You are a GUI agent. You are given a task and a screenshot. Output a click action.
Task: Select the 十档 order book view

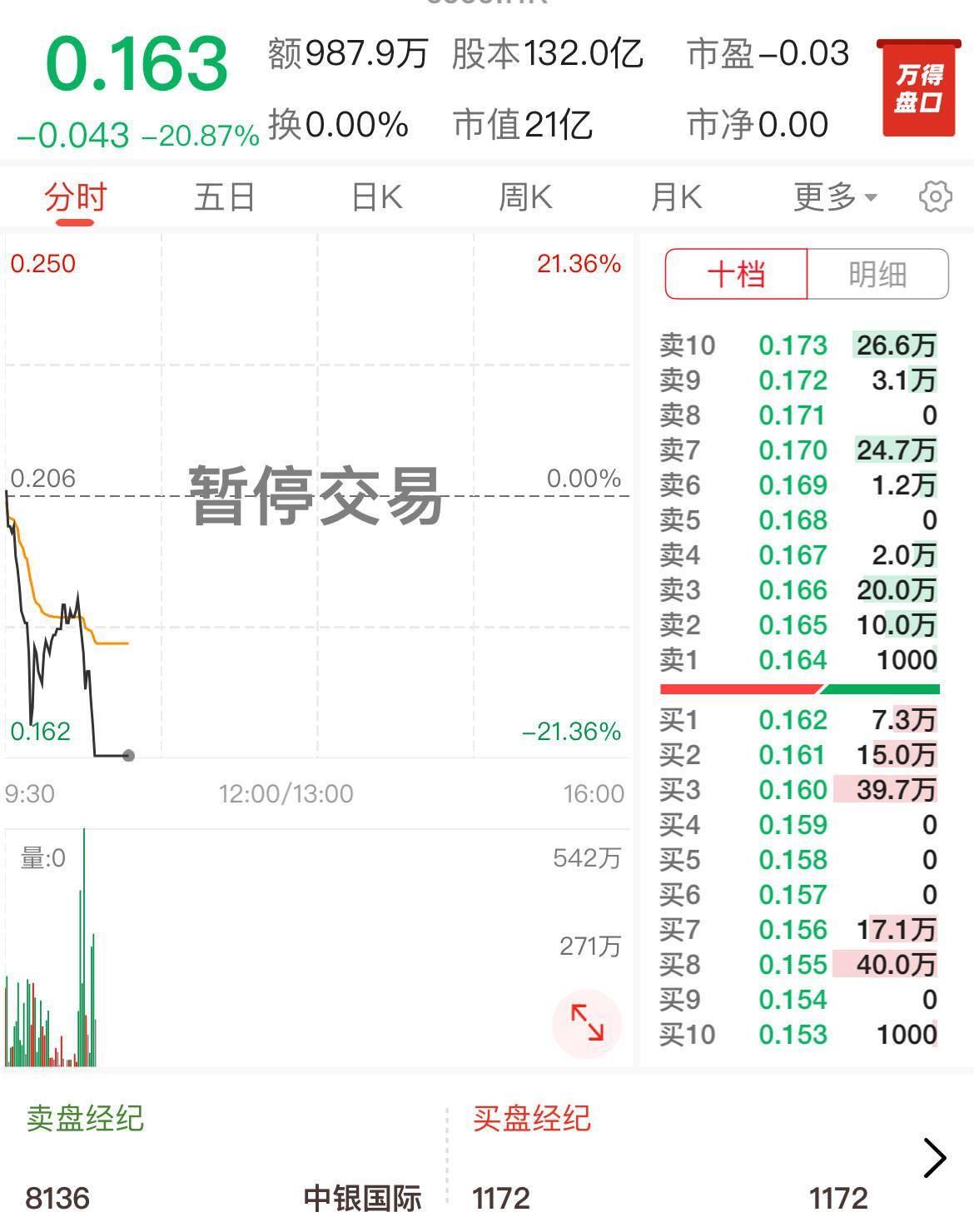(x=736, y=274)
